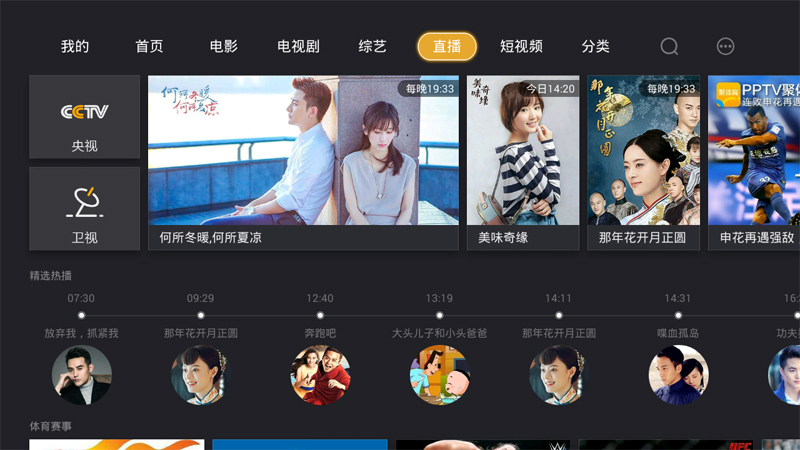This screenshot has width=800, height=450.
Task: Select 奔跑吧 at 12:40
Action: click(320, 374)
